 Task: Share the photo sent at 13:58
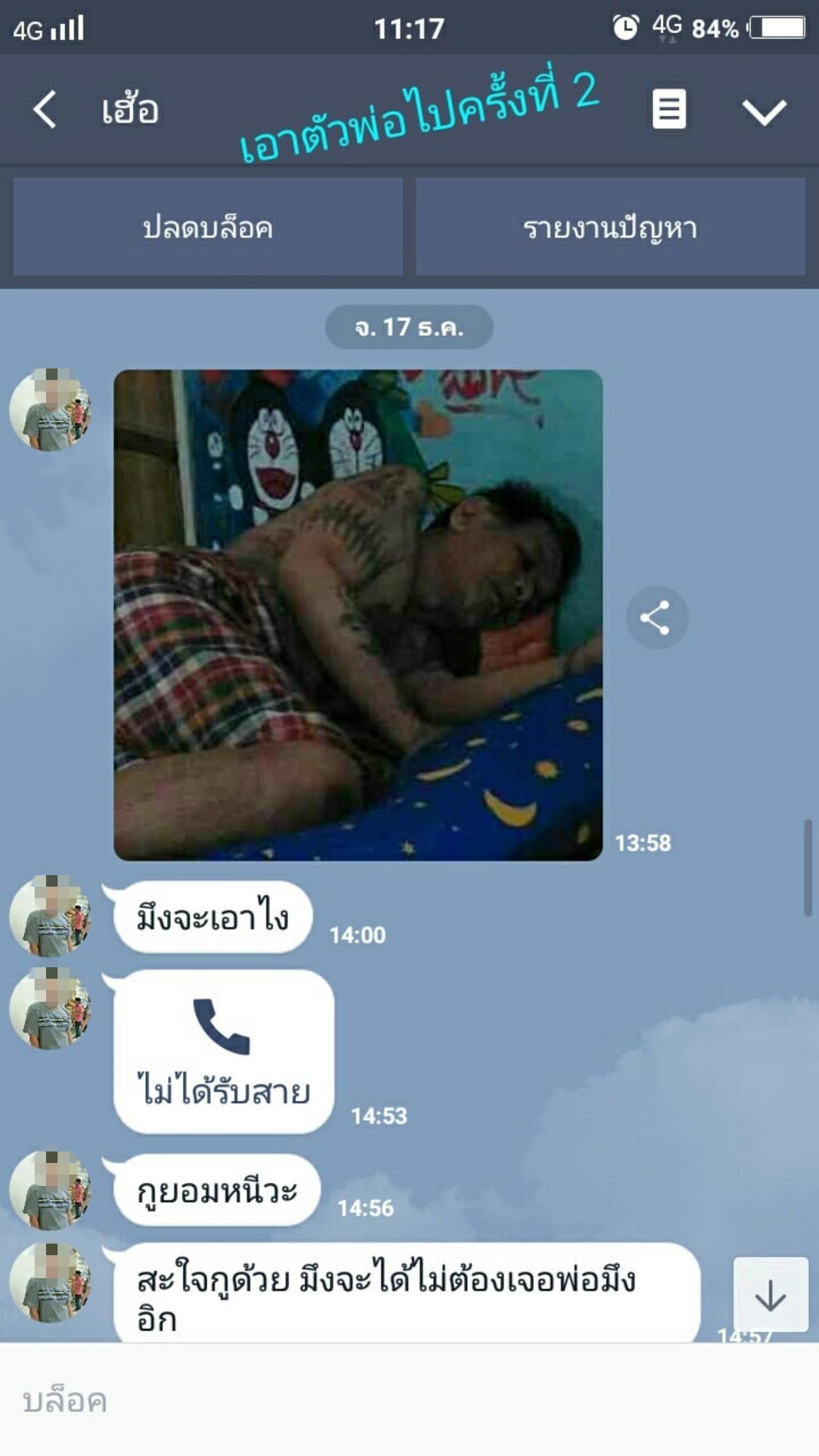[656, 618]
